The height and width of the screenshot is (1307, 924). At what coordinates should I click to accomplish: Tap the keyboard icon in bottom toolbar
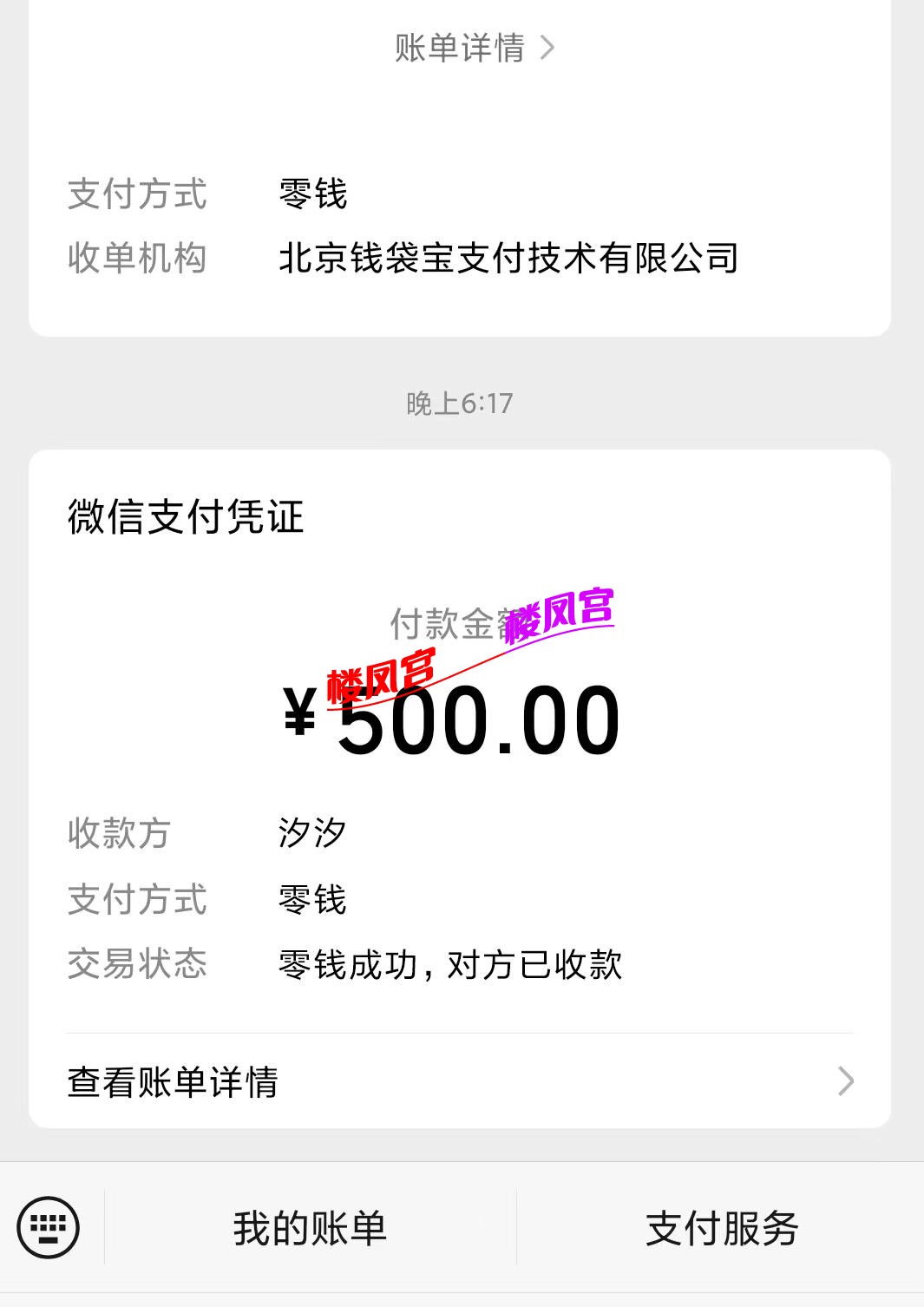pyautogui.click(x=49, y=1226)
